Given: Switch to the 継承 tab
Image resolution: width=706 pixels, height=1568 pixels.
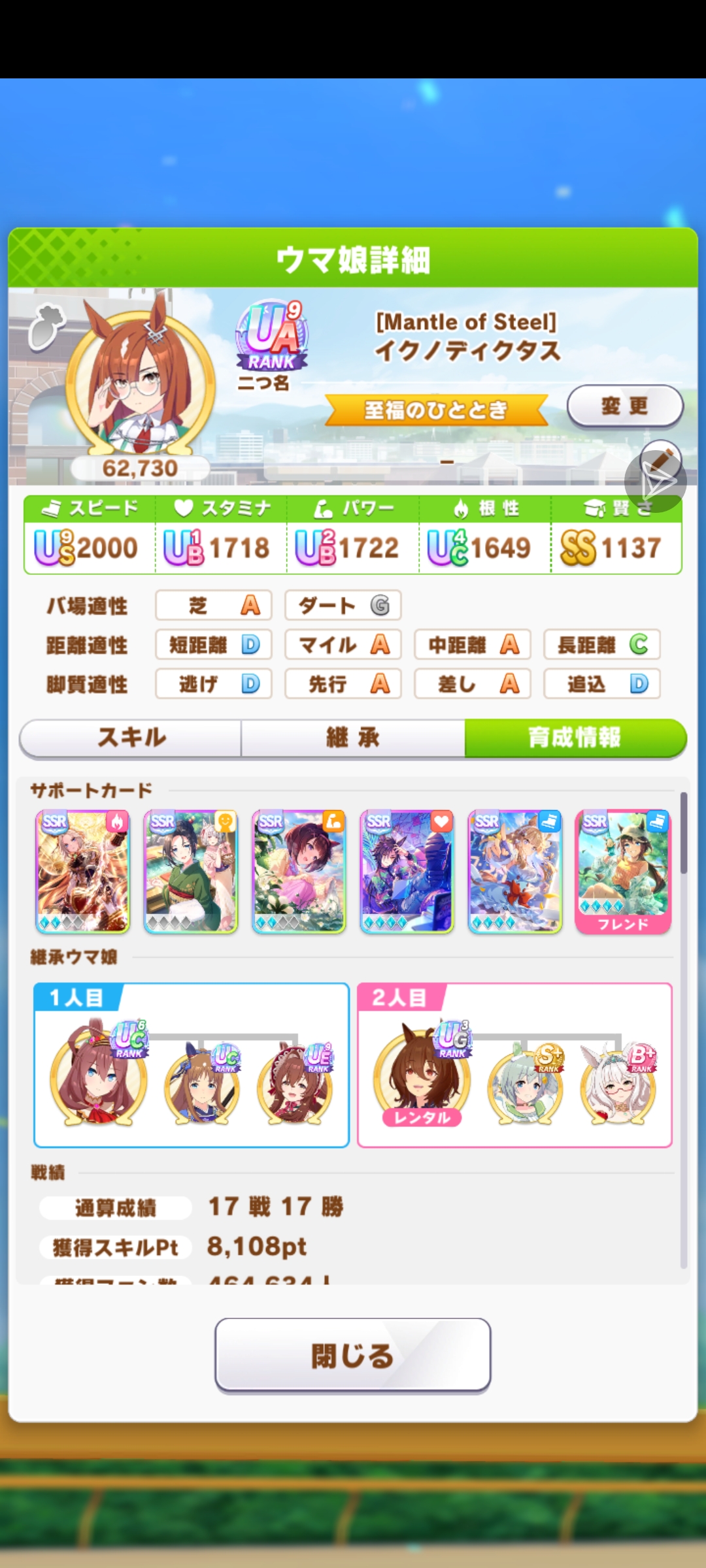Looking at the screenshot, I should tap(353, 738).
